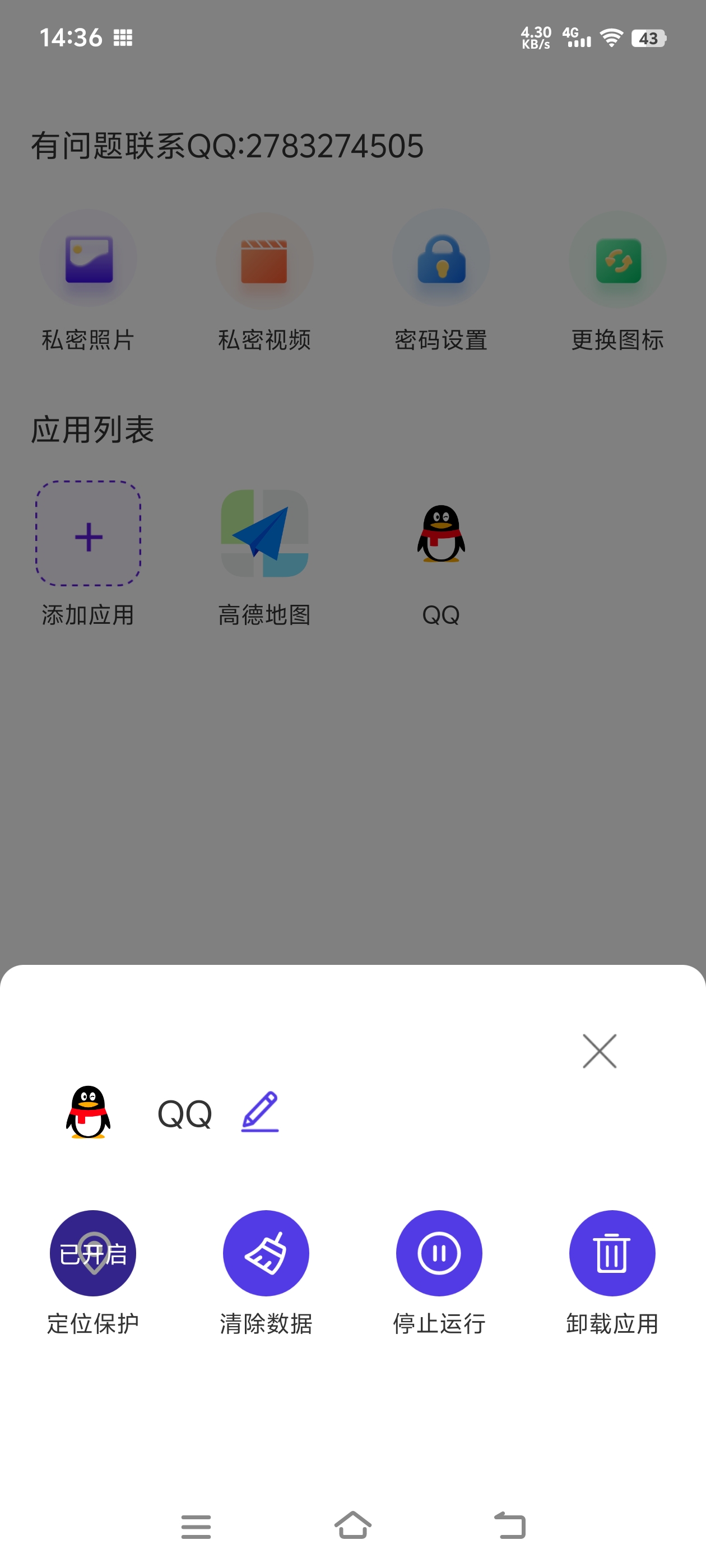Go back using the system back button

[x=510, y=1525]
